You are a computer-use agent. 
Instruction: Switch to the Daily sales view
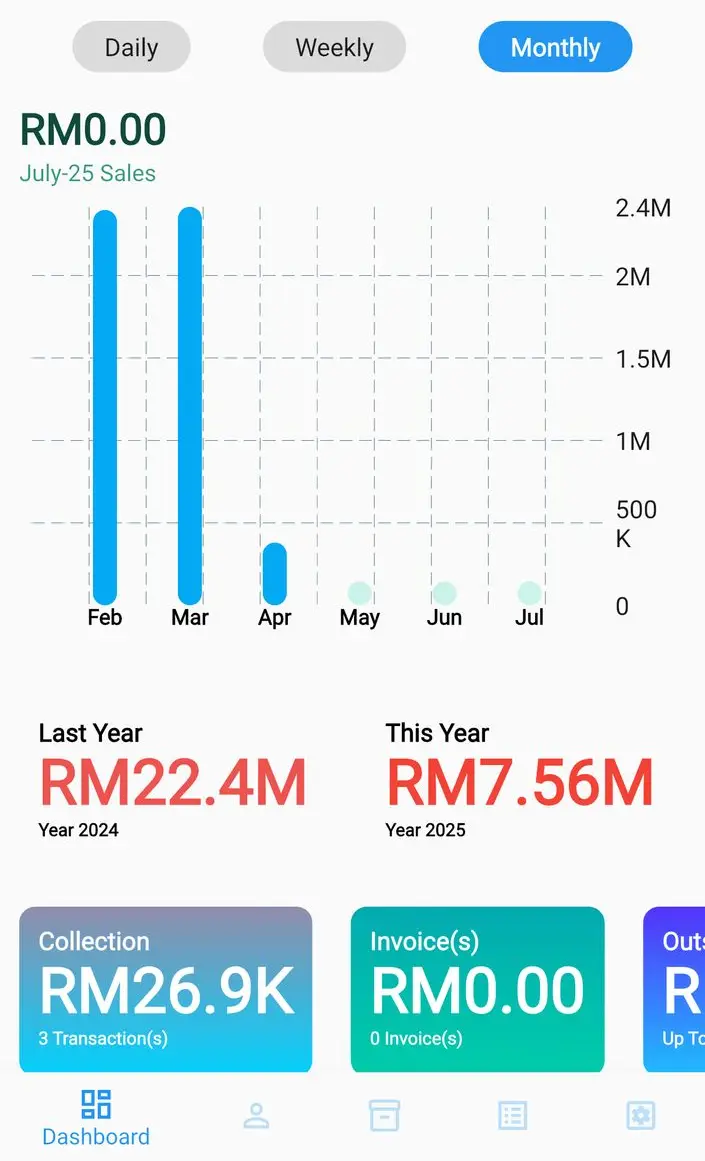pos(131,47)
